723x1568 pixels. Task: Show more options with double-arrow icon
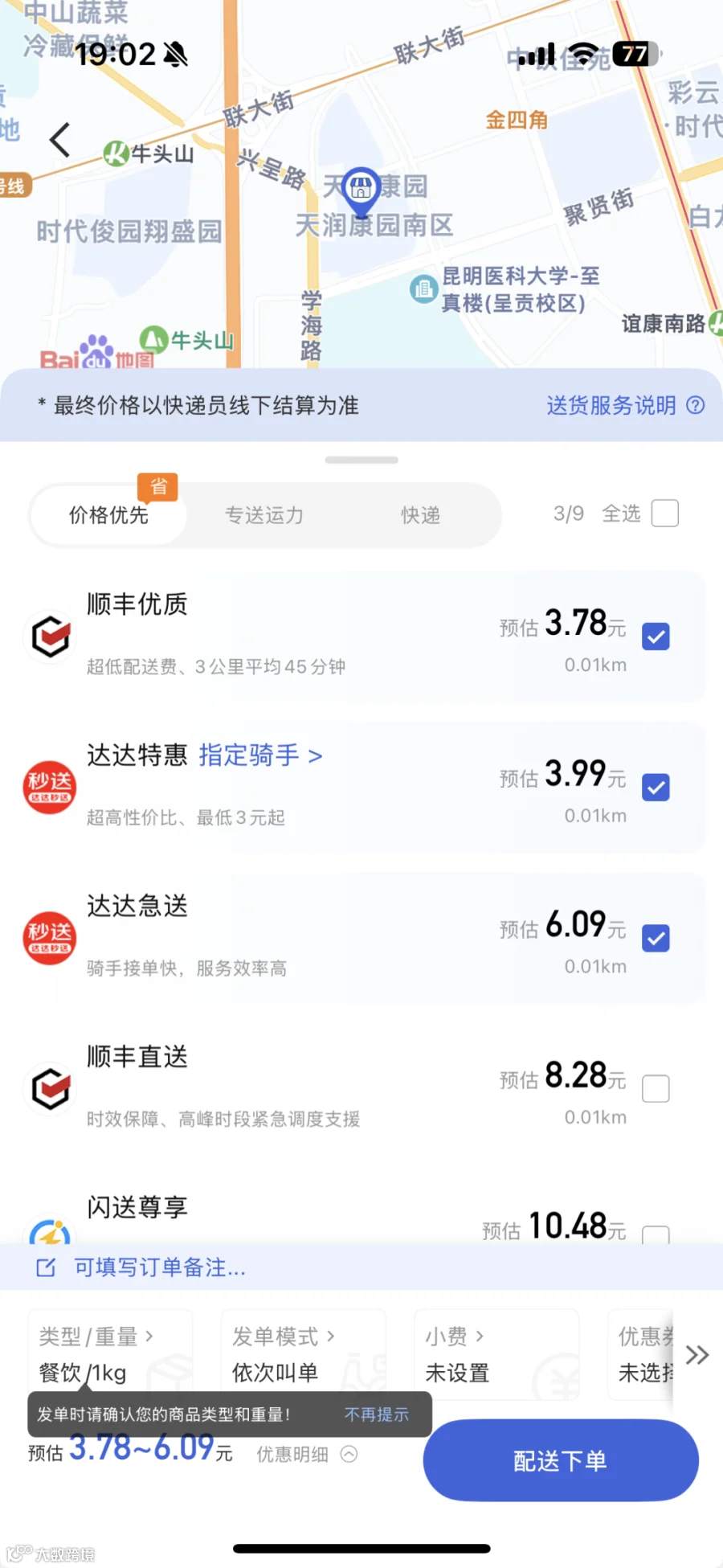tap(696, 1355)
